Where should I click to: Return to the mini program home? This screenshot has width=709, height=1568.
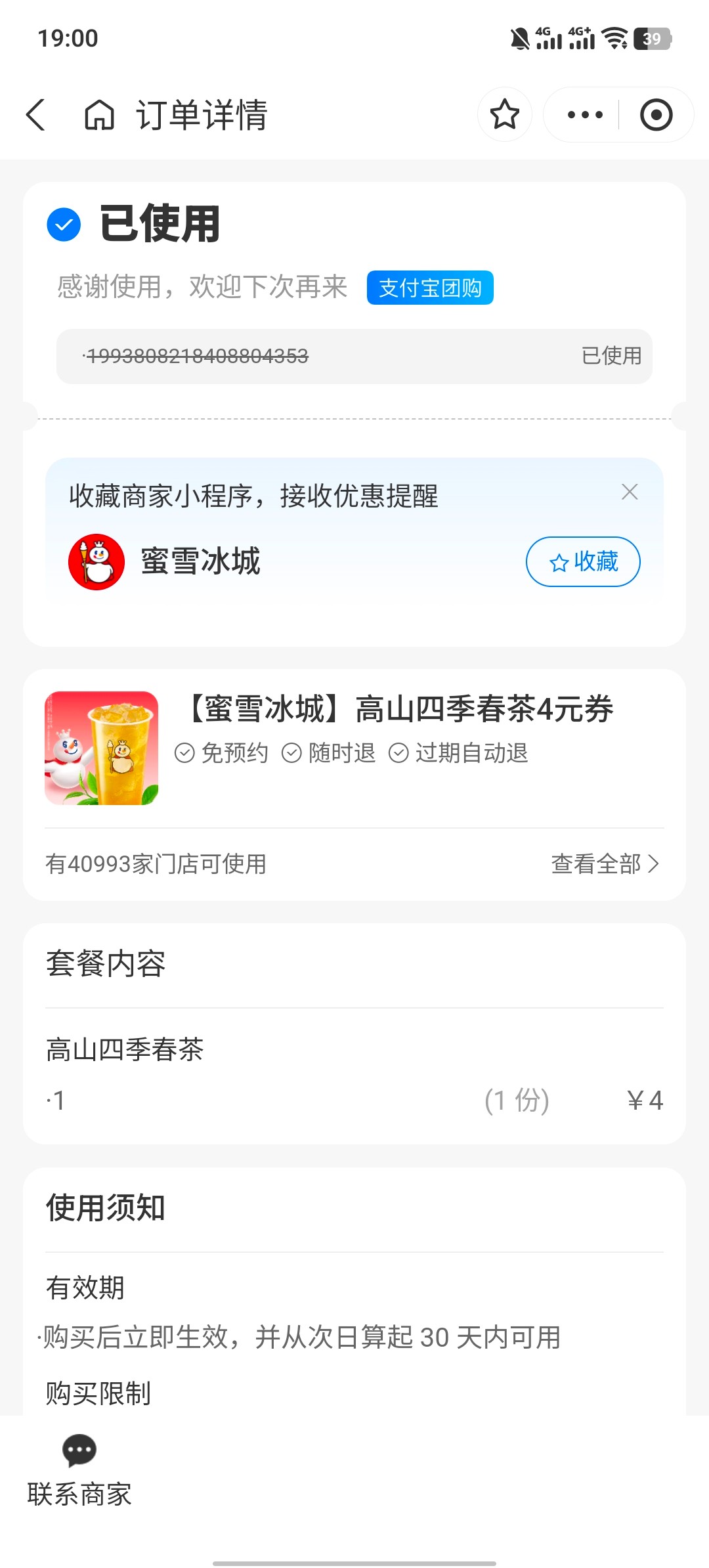click(99, 115)
